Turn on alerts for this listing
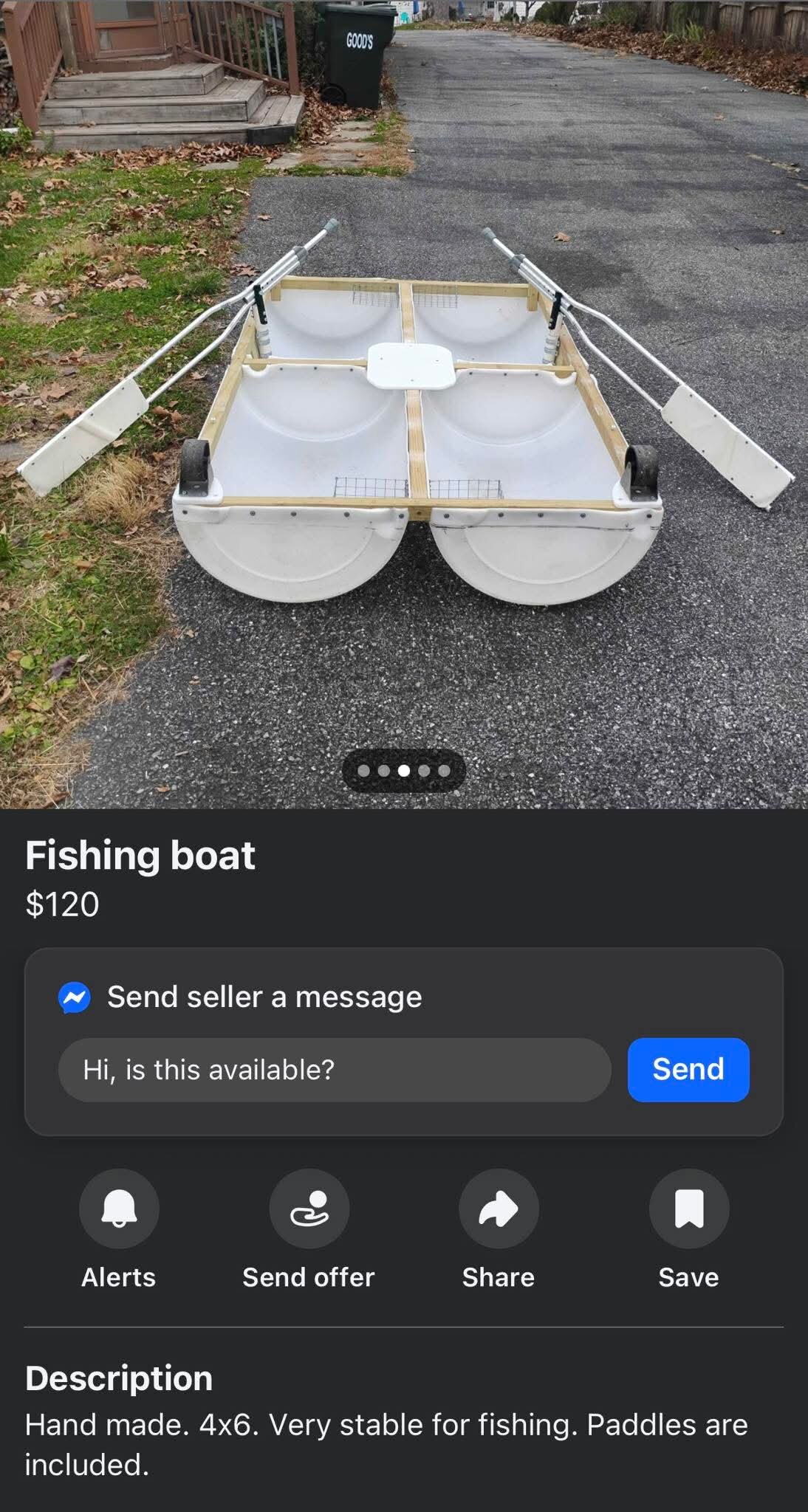The image size is (808, 1512). [x=119, y=1209]
